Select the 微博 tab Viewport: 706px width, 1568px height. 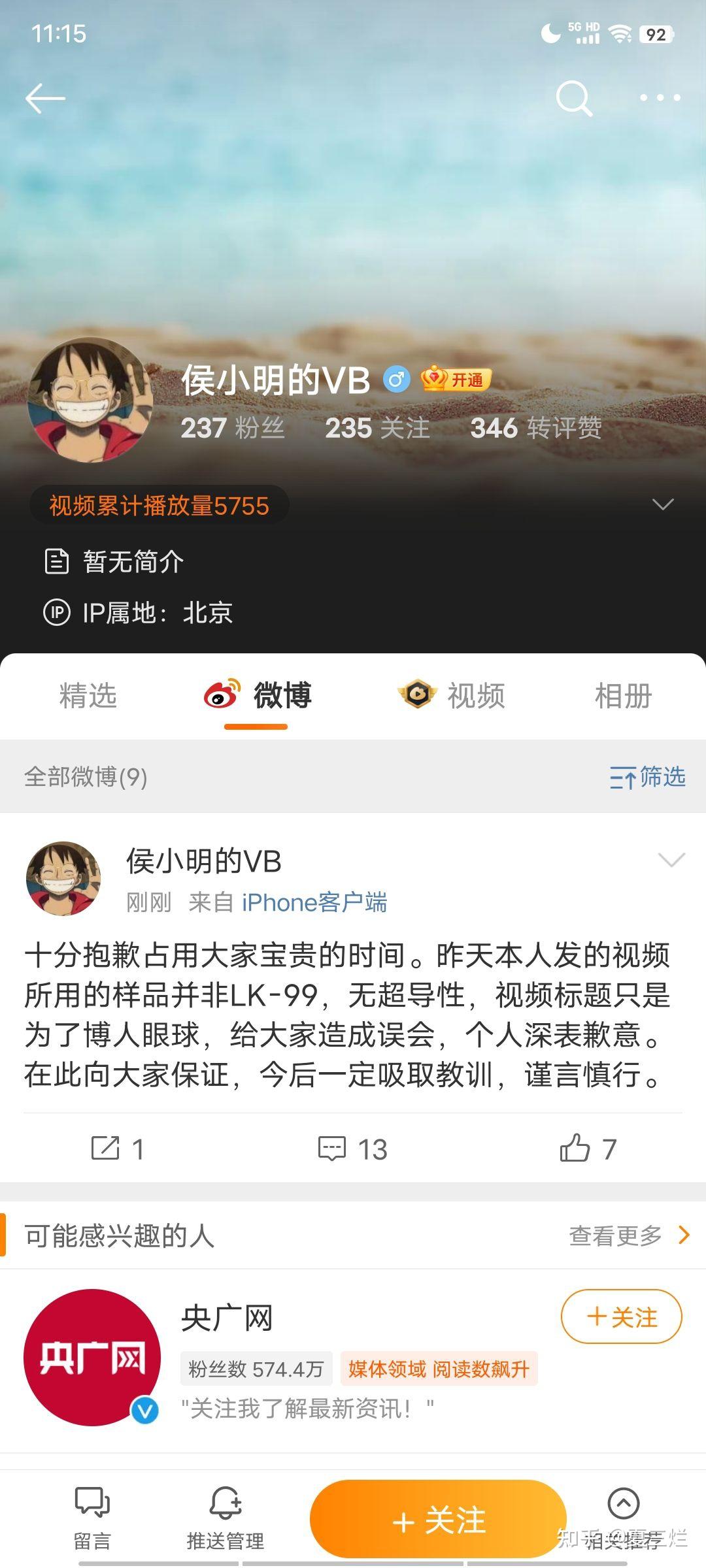[x=257, y=696]
